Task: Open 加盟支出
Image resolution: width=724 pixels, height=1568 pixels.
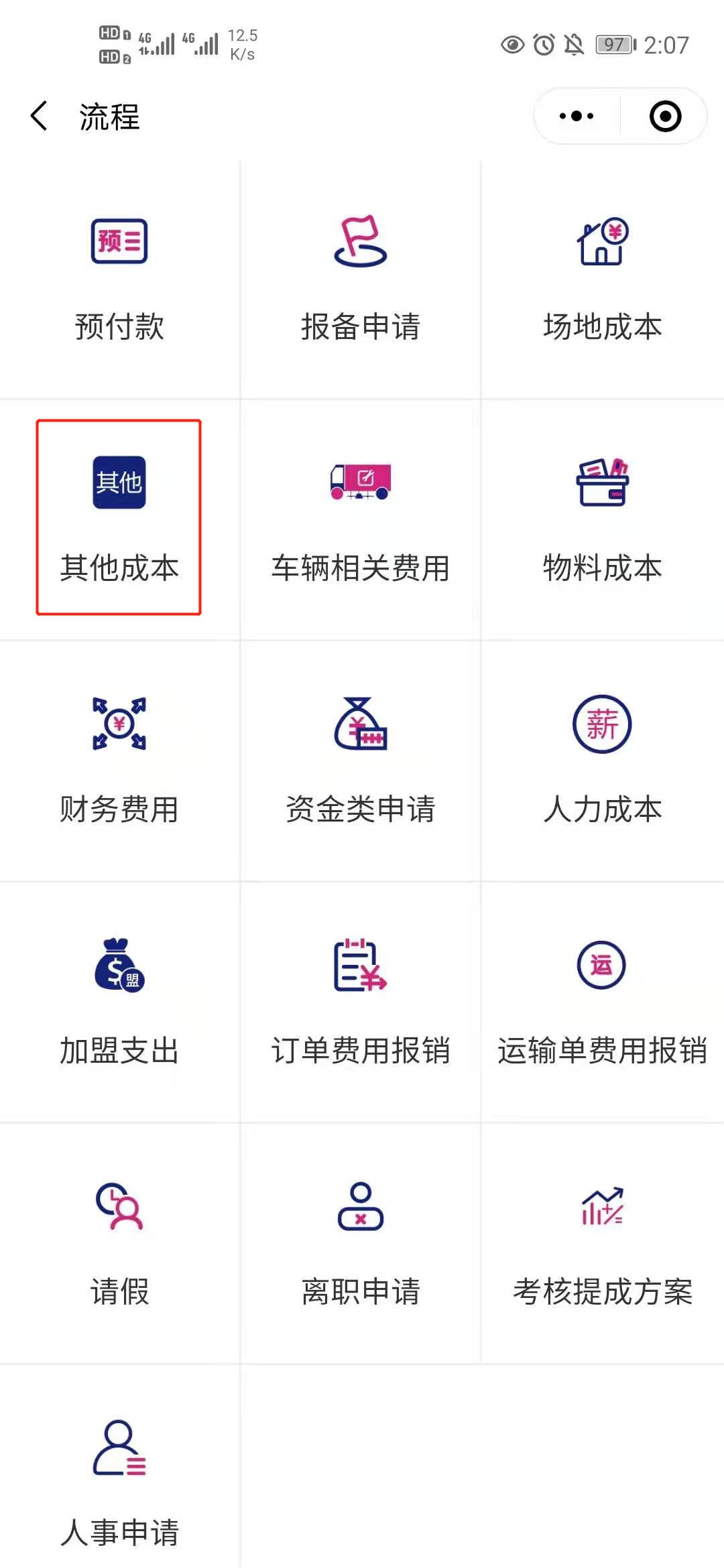Action: pyautogui.click(x=119, y=1002)
